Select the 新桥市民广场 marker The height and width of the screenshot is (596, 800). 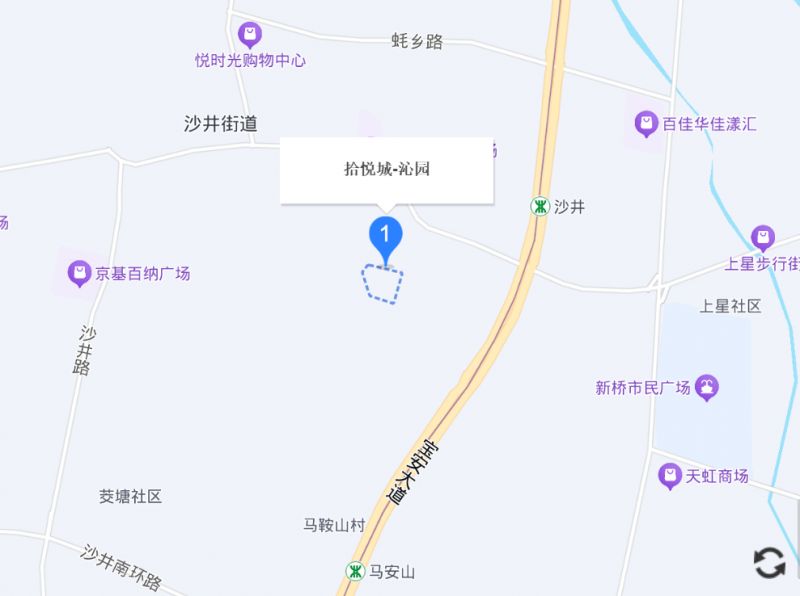click(x=707, y=388)
